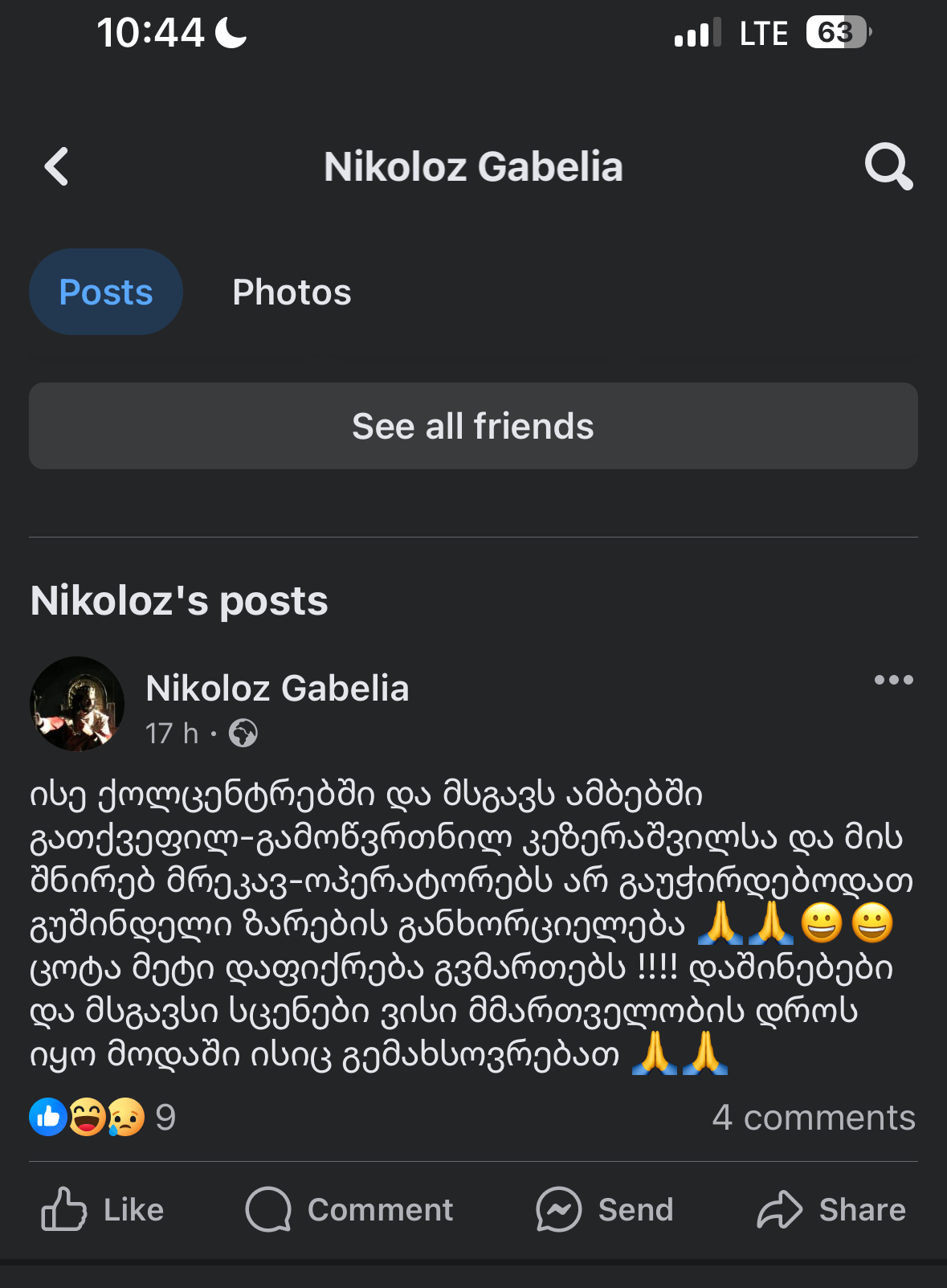This screenshot has height=1288, width=947.
Task: Open the three-dot menu on Nikoloz's post
Action: (x=893, y=681)
